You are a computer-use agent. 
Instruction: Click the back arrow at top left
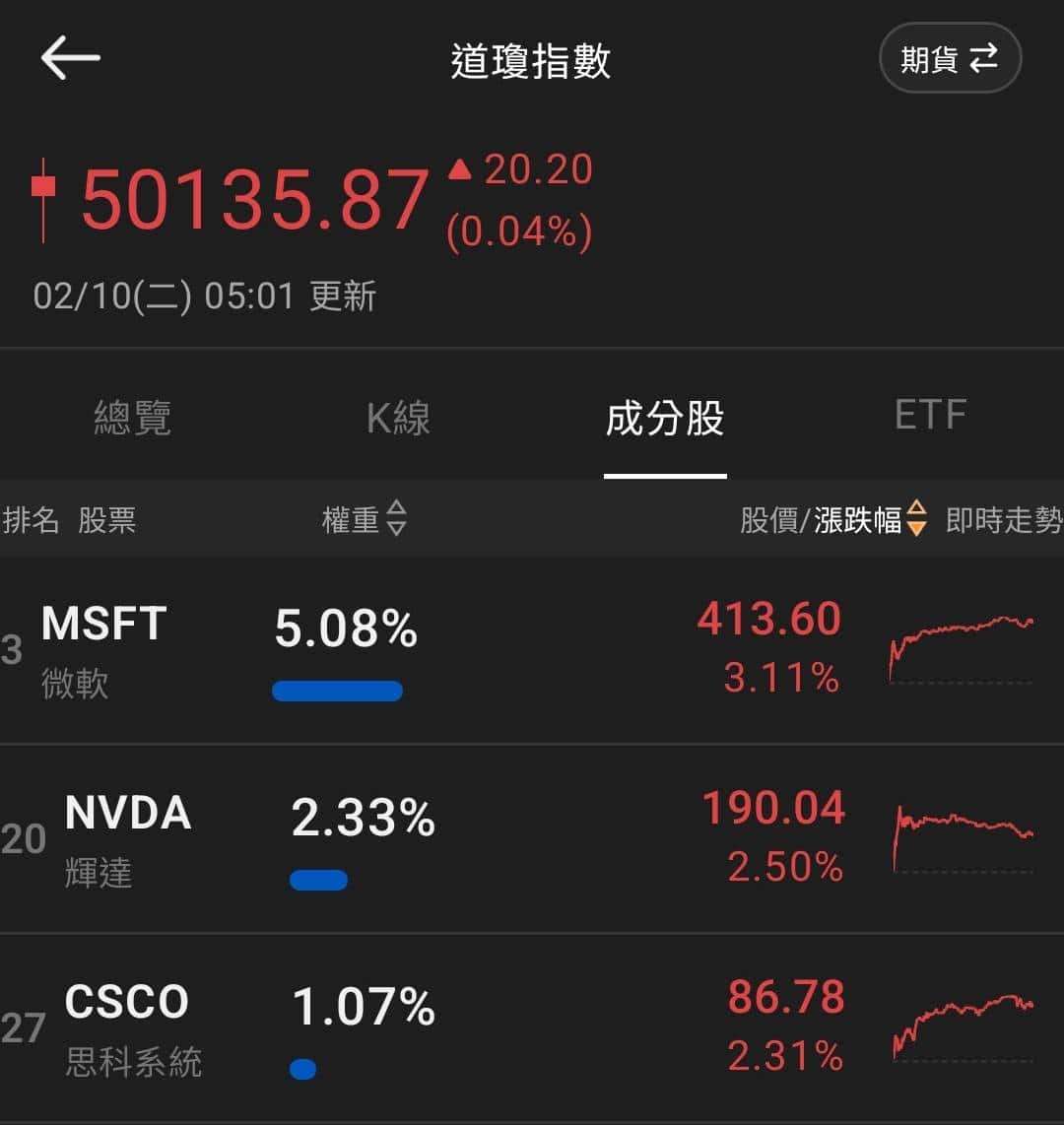pos(69,56)
